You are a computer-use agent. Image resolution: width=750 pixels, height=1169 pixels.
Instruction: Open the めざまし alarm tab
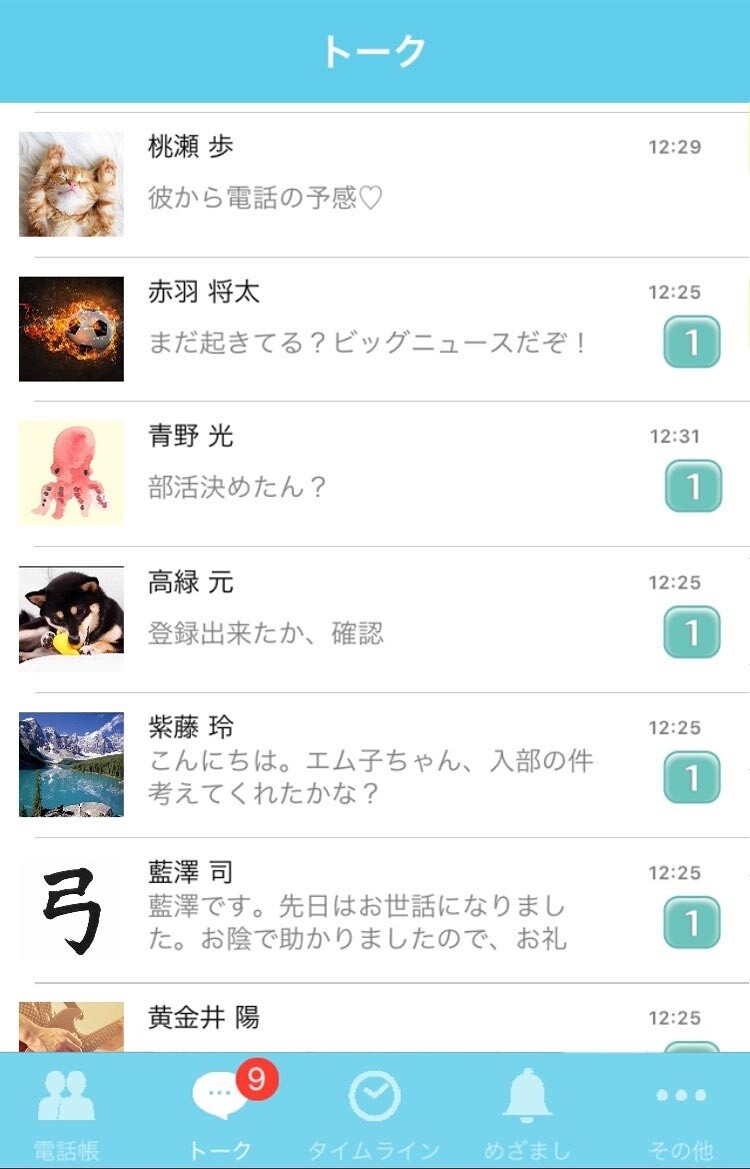coord(527,1112)
